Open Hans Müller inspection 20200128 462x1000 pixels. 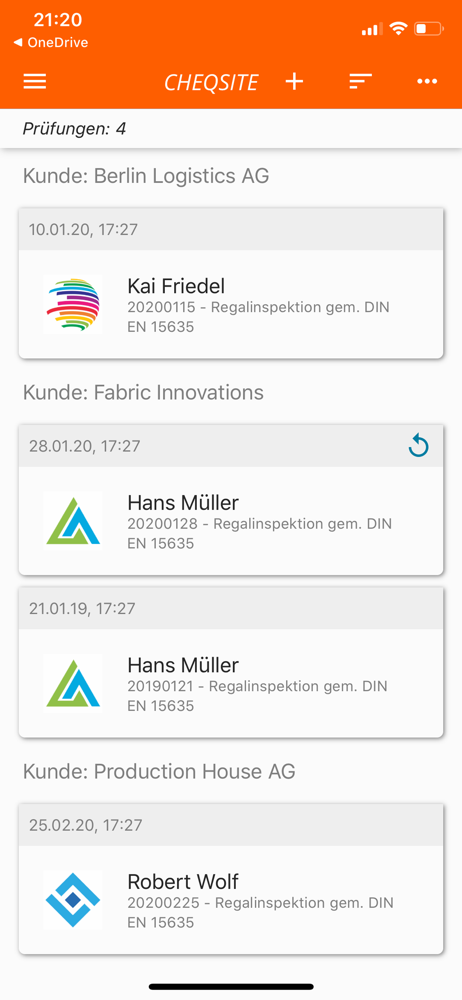click(231, 500)
